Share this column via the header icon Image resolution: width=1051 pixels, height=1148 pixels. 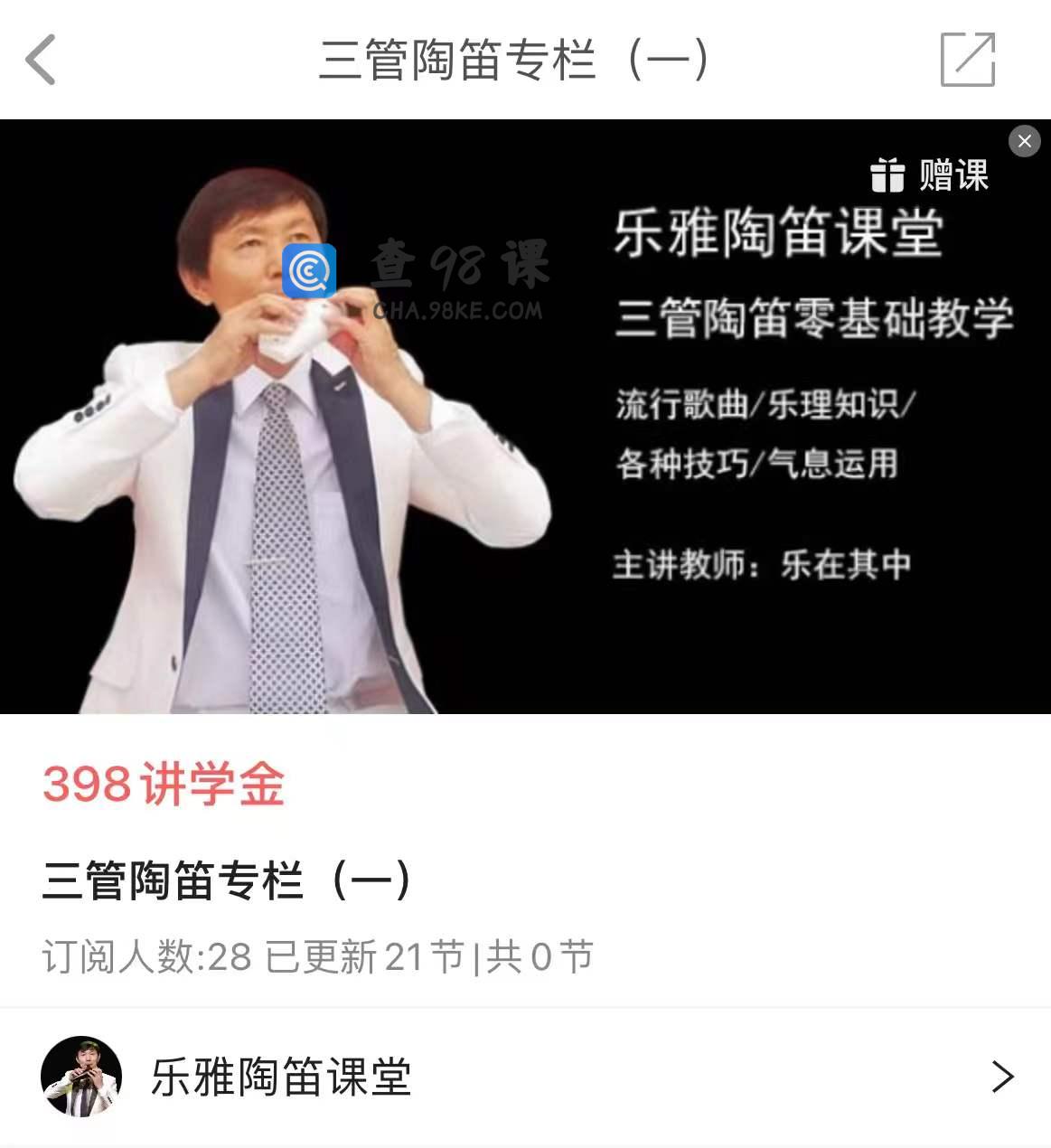(x=967, y=60)
